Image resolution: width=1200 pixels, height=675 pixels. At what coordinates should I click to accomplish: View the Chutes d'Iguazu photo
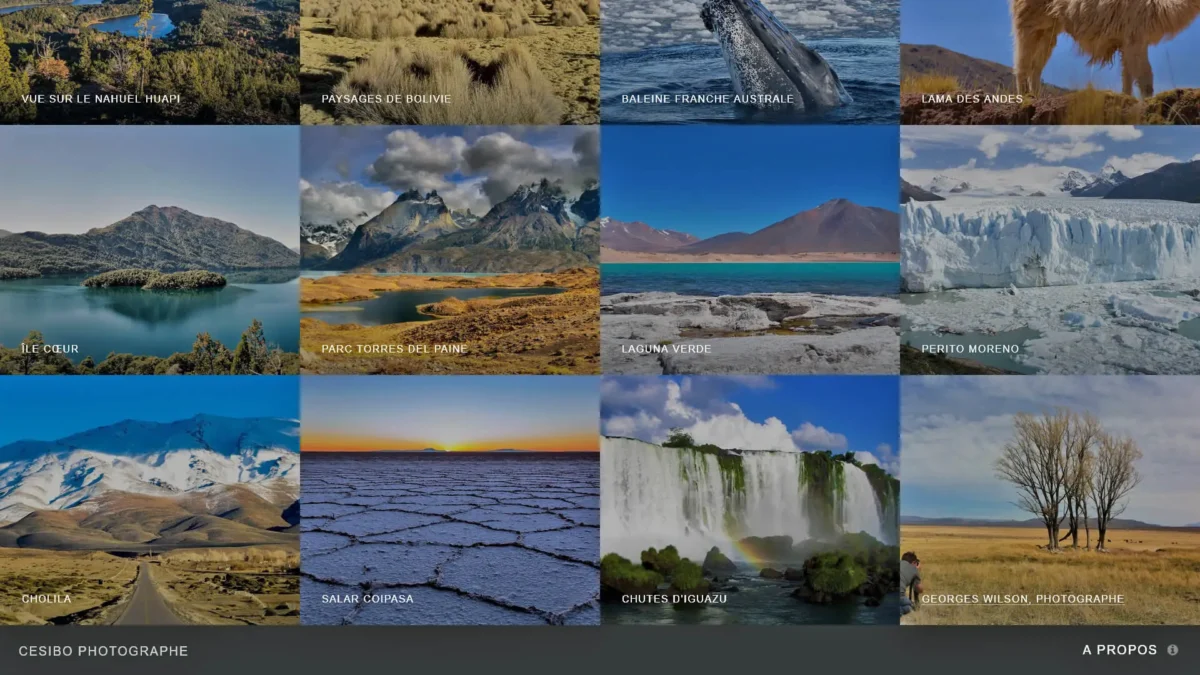[x=750, y=500]
